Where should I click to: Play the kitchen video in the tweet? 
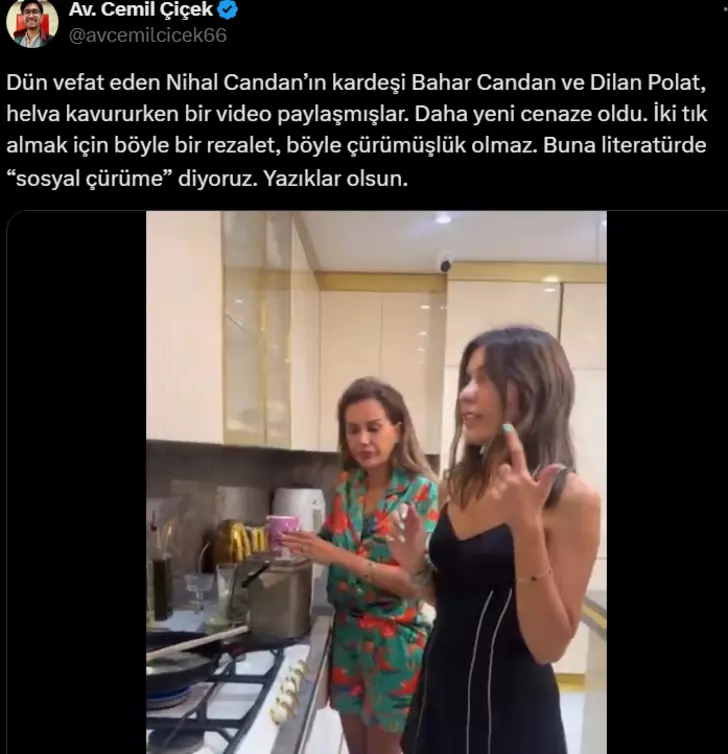pyautogui.click(x=376, y=481)
